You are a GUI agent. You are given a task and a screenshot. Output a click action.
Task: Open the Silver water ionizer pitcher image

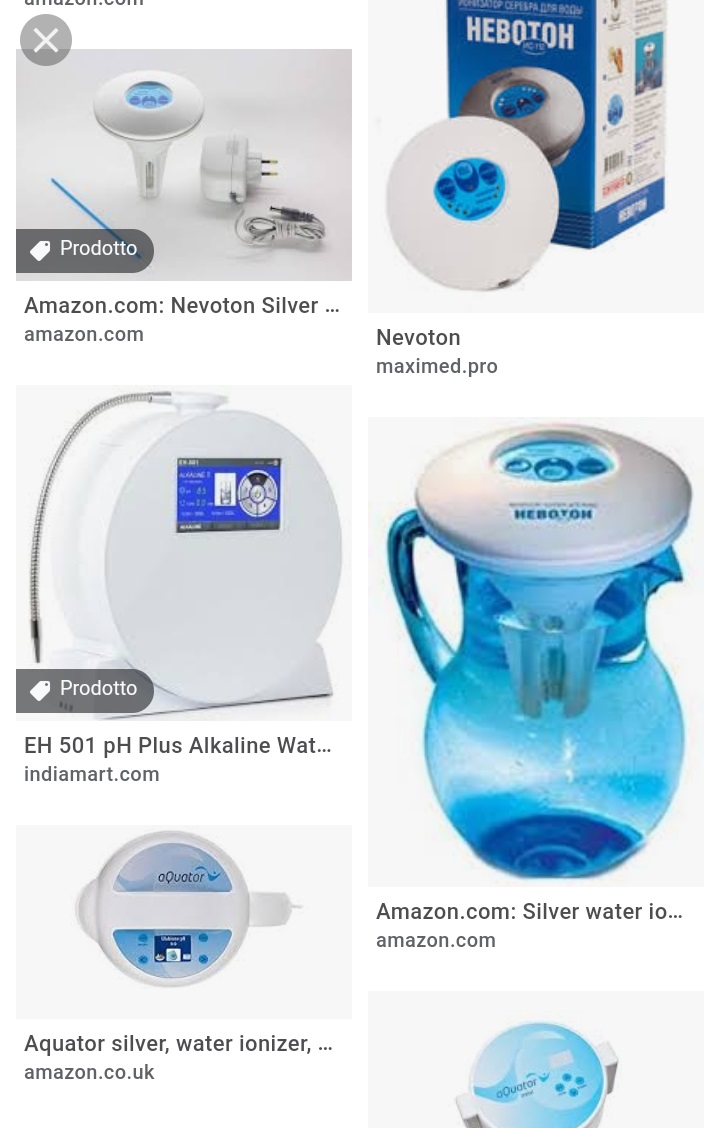tap(535, 651)
